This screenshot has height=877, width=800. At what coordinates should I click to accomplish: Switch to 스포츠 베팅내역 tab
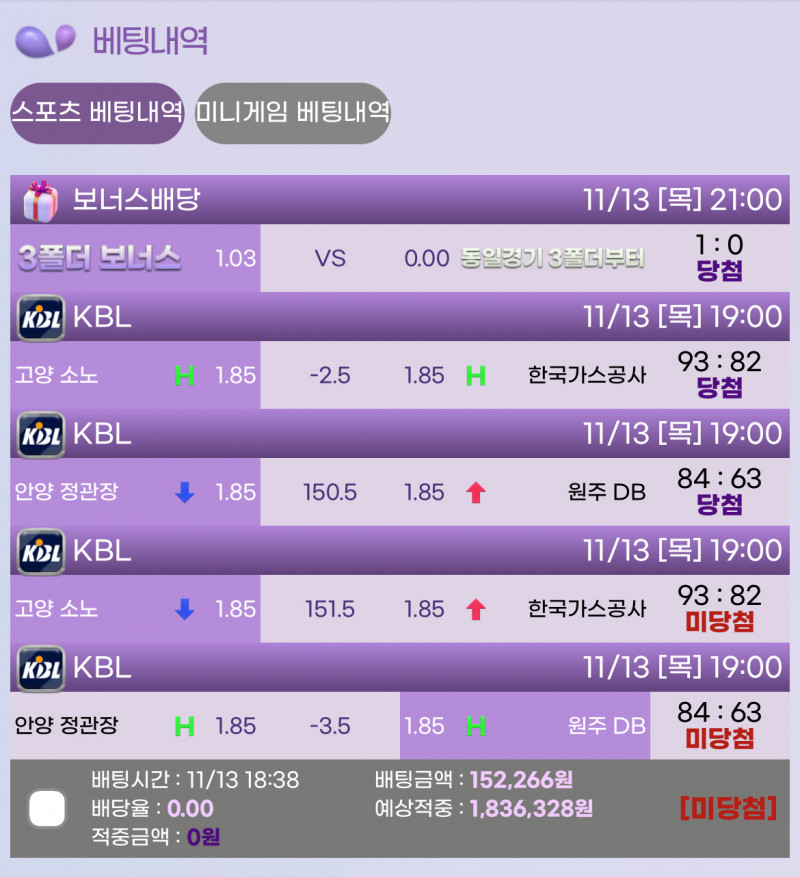(97, 112)
